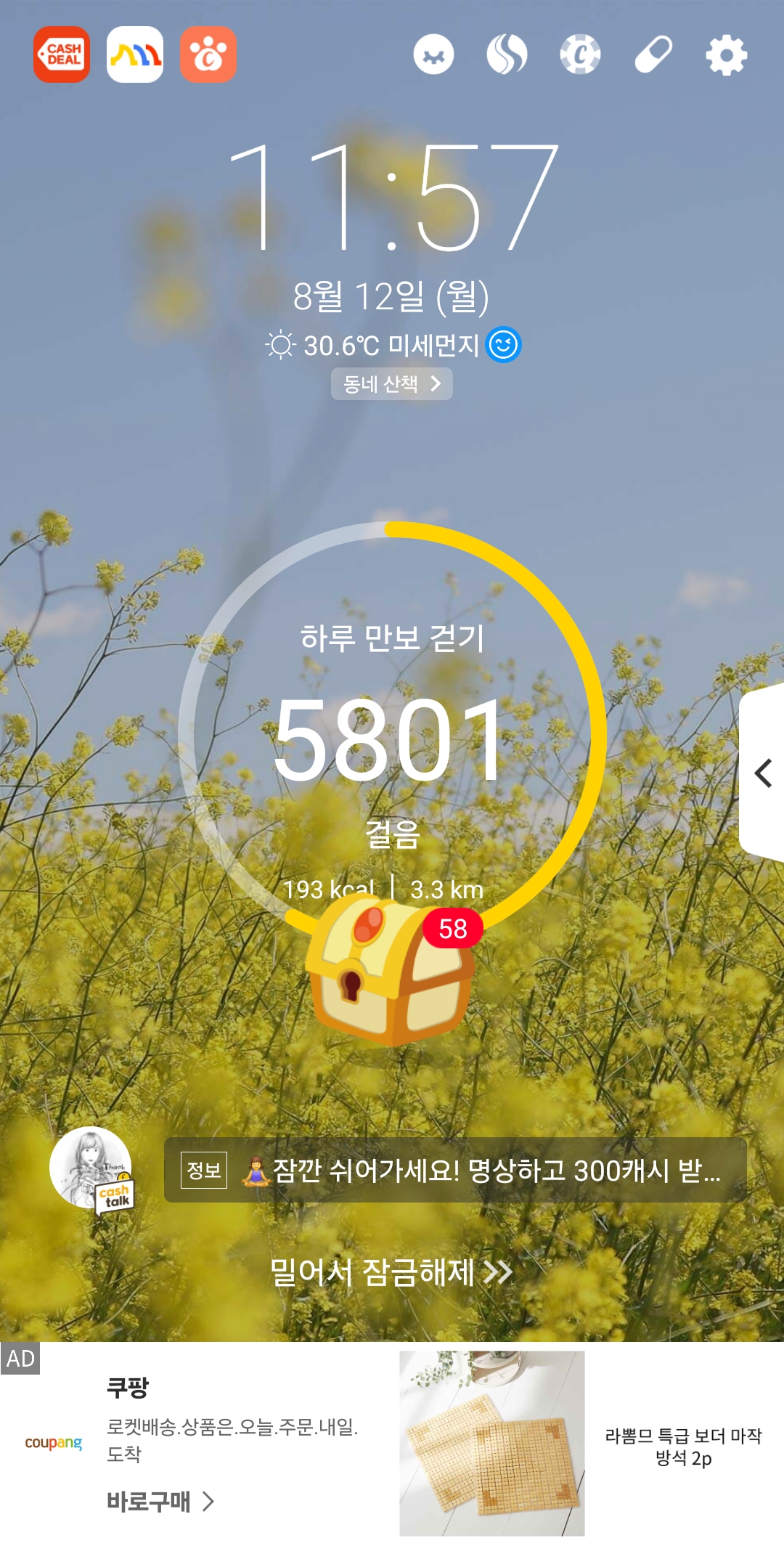Open the cash coin icon
Screen dimensions: 784x1546
[x=580, y=54]
